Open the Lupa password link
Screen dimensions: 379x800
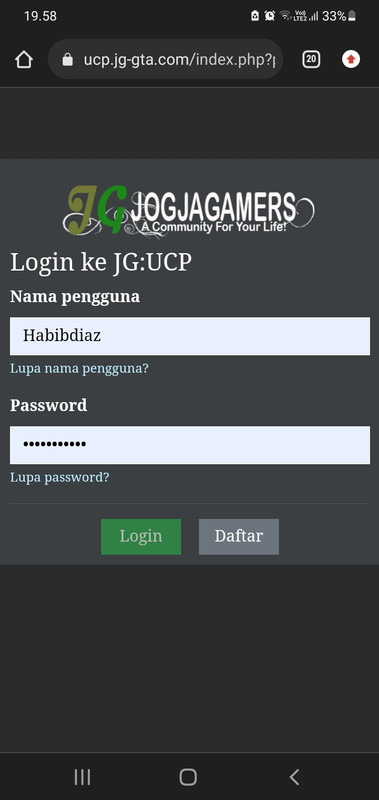(x=60, y=478)
